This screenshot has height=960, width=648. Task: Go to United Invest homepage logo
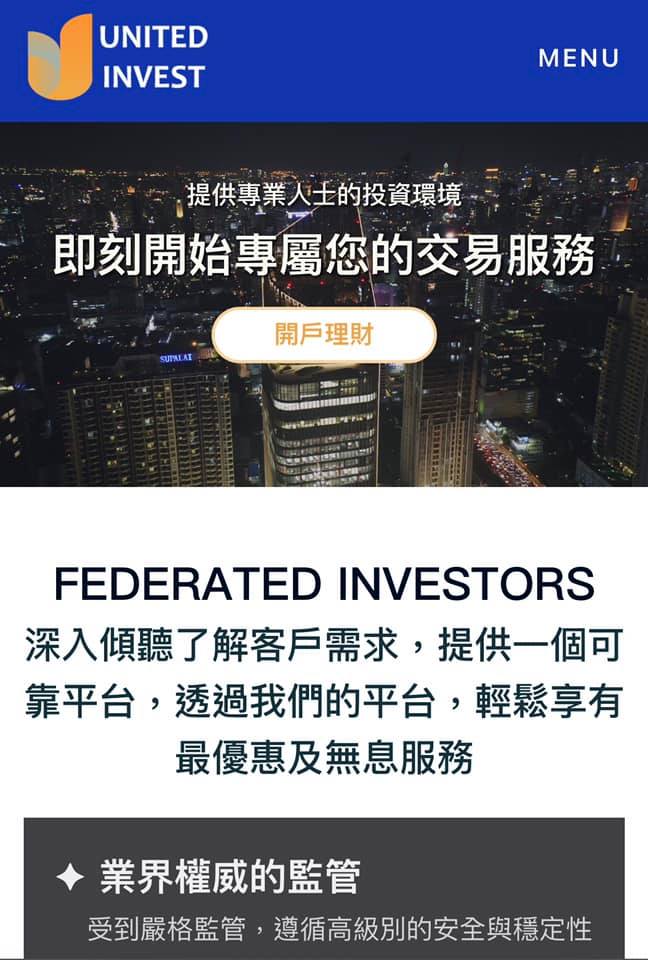(116, 57)
